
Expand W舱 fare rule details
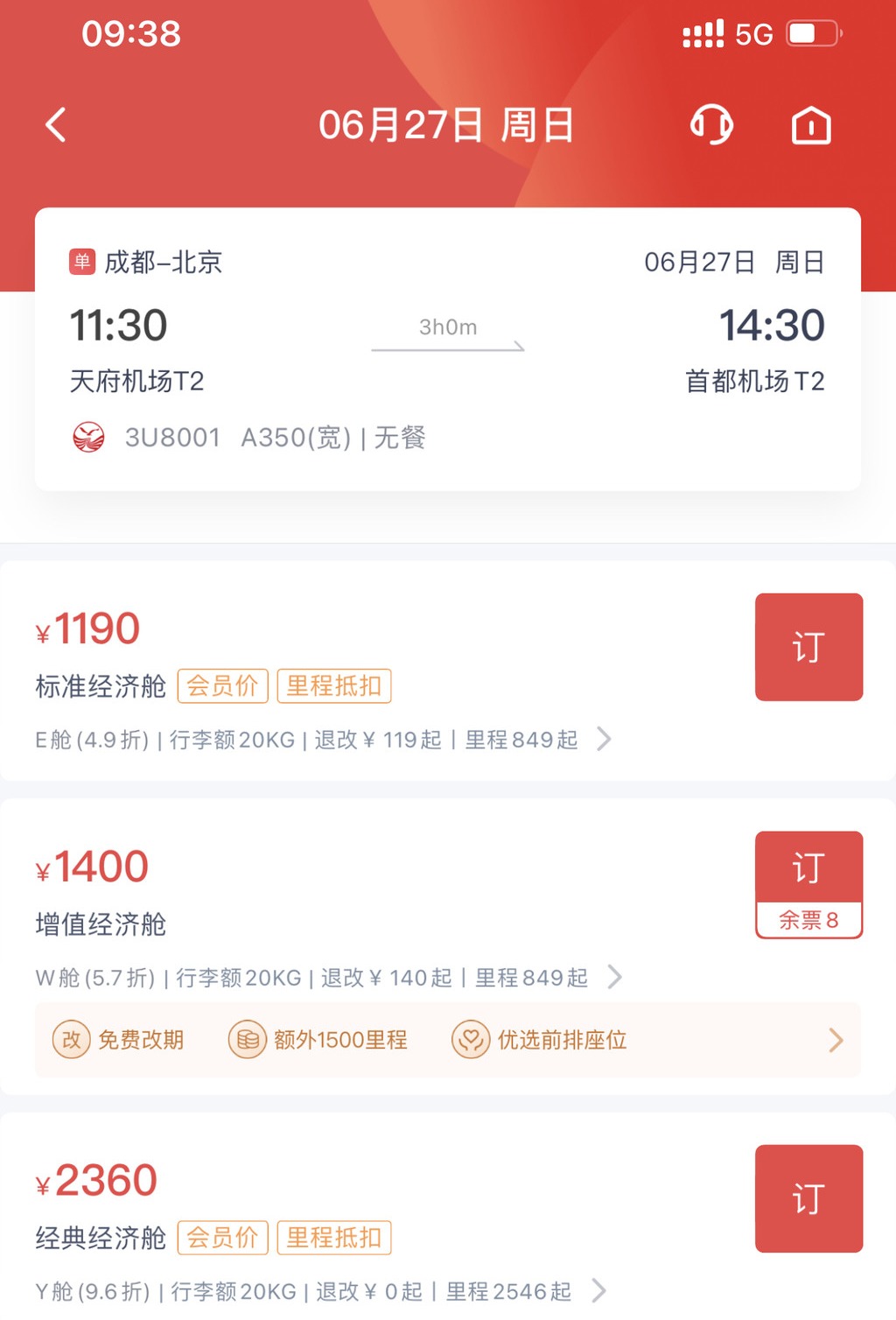[x=614, y=977]
